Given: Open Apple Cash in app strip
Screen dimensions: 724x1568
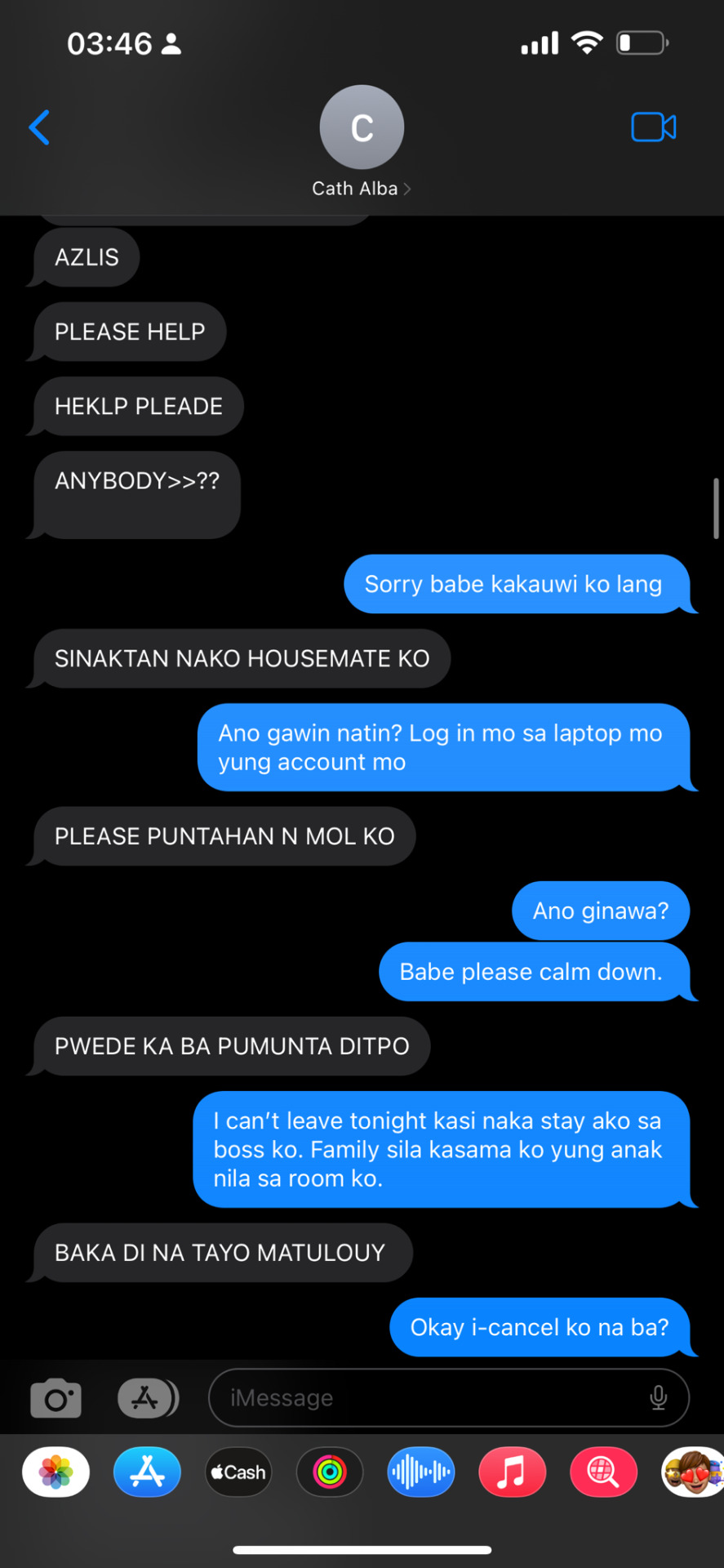Looking at the screenshot, I should (x=238, y=1472).
